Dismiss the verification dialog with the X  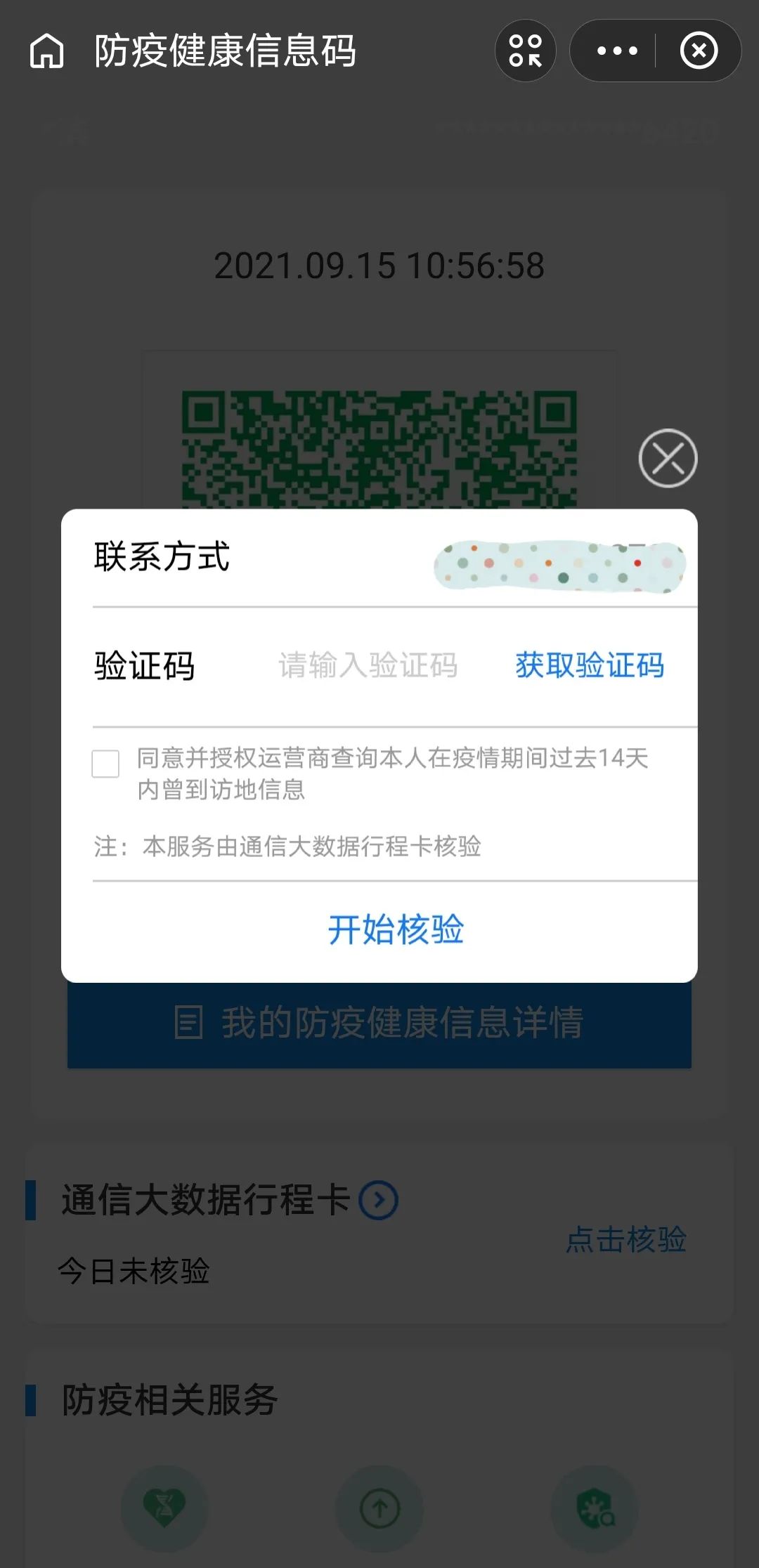668,458
